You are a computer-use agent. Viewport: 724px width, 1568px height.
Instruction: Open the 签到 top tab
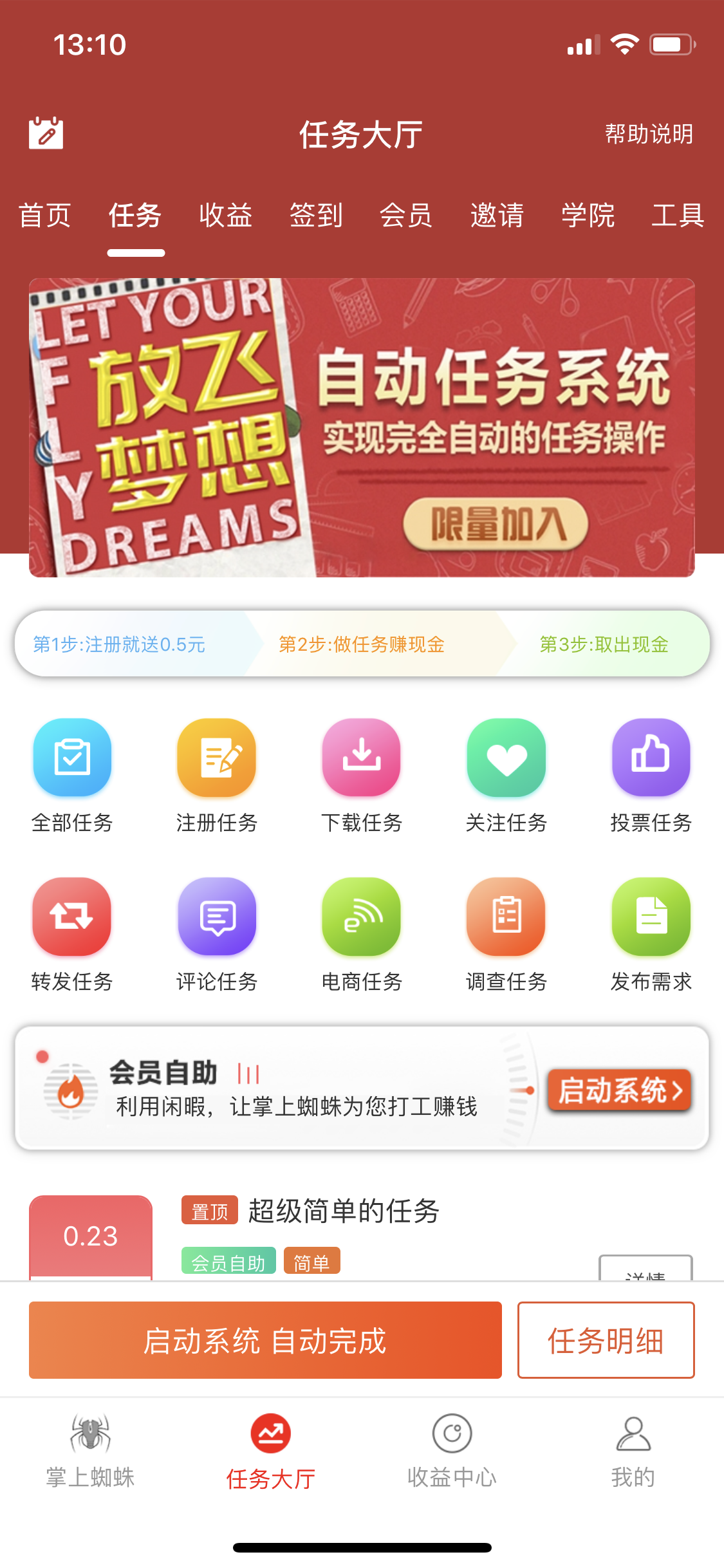pyautogui.click(x=316, y=215)
